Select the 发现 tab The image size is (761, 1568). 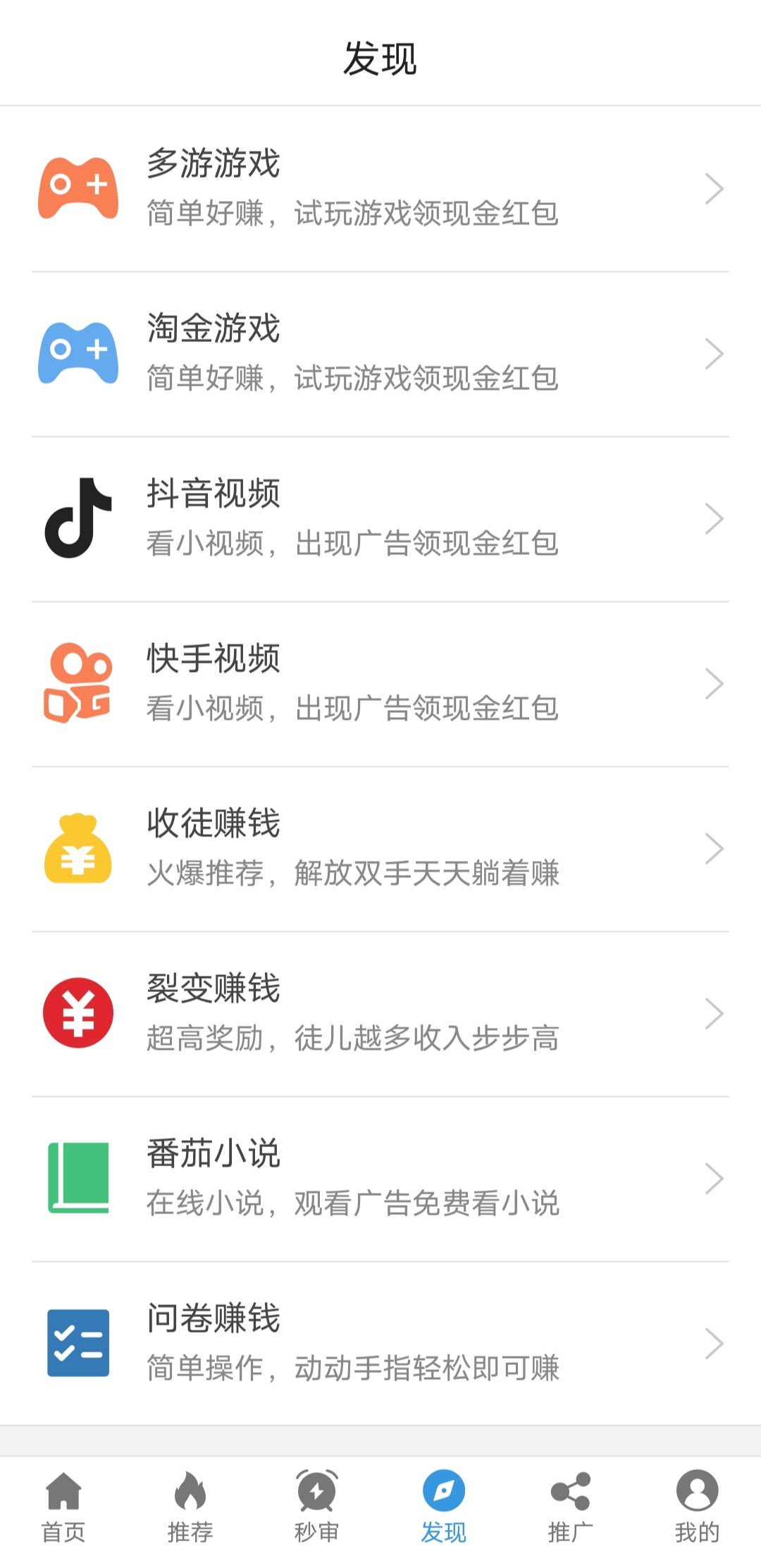[x=444, y=1507]
